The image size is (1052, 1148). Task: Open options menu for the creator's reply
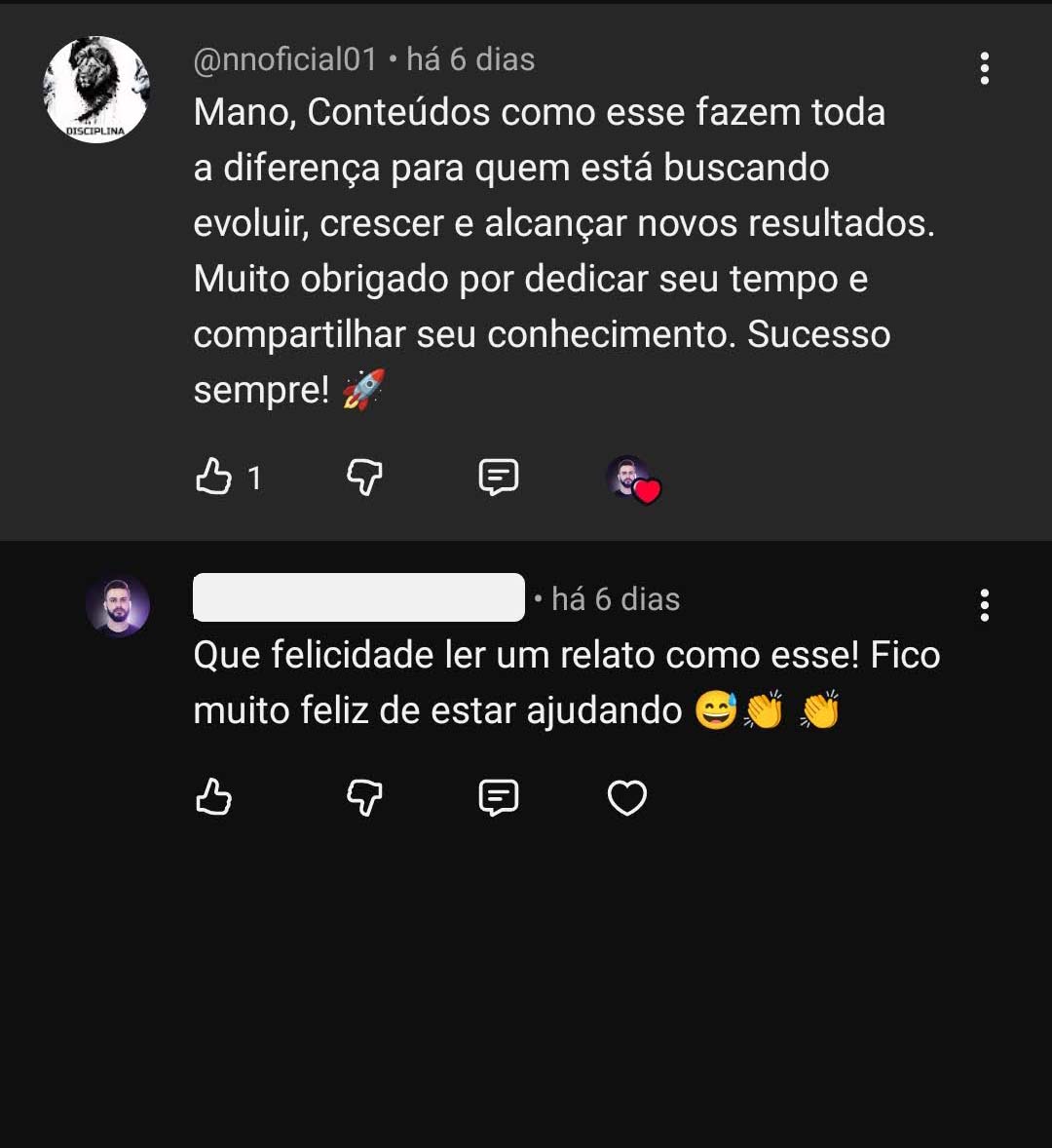pos(985,604)
